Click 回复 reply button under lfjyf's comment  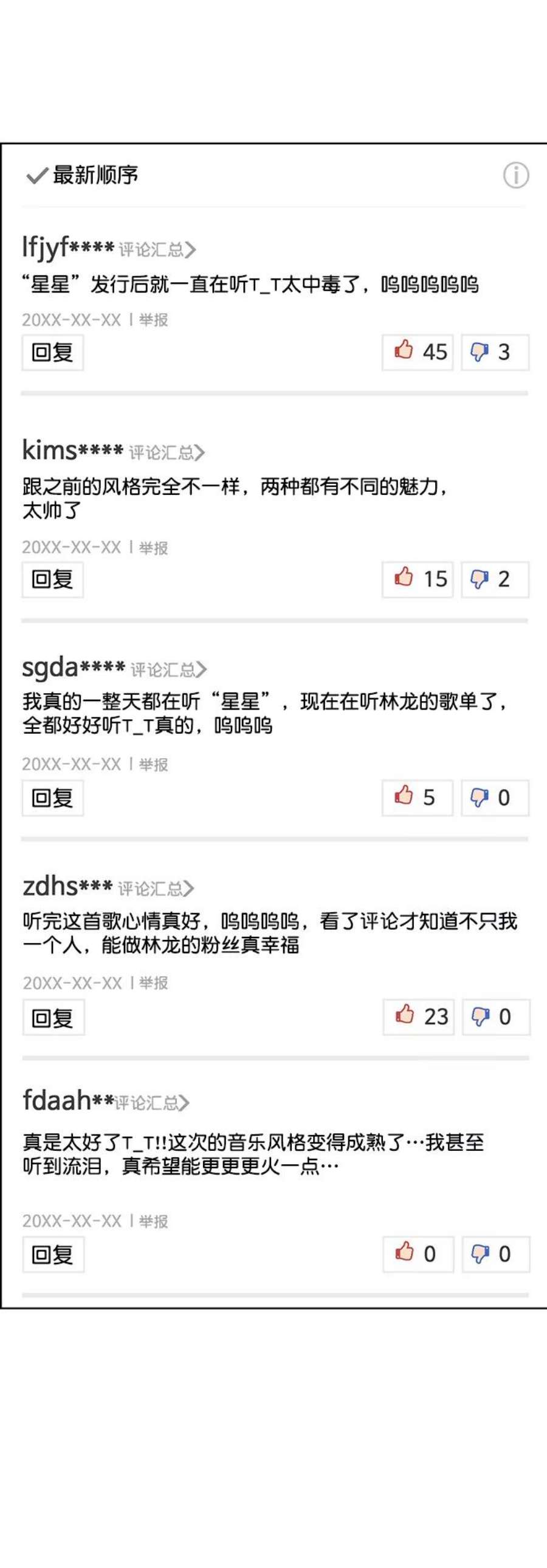pyautogui.click(x=53, y=354)
